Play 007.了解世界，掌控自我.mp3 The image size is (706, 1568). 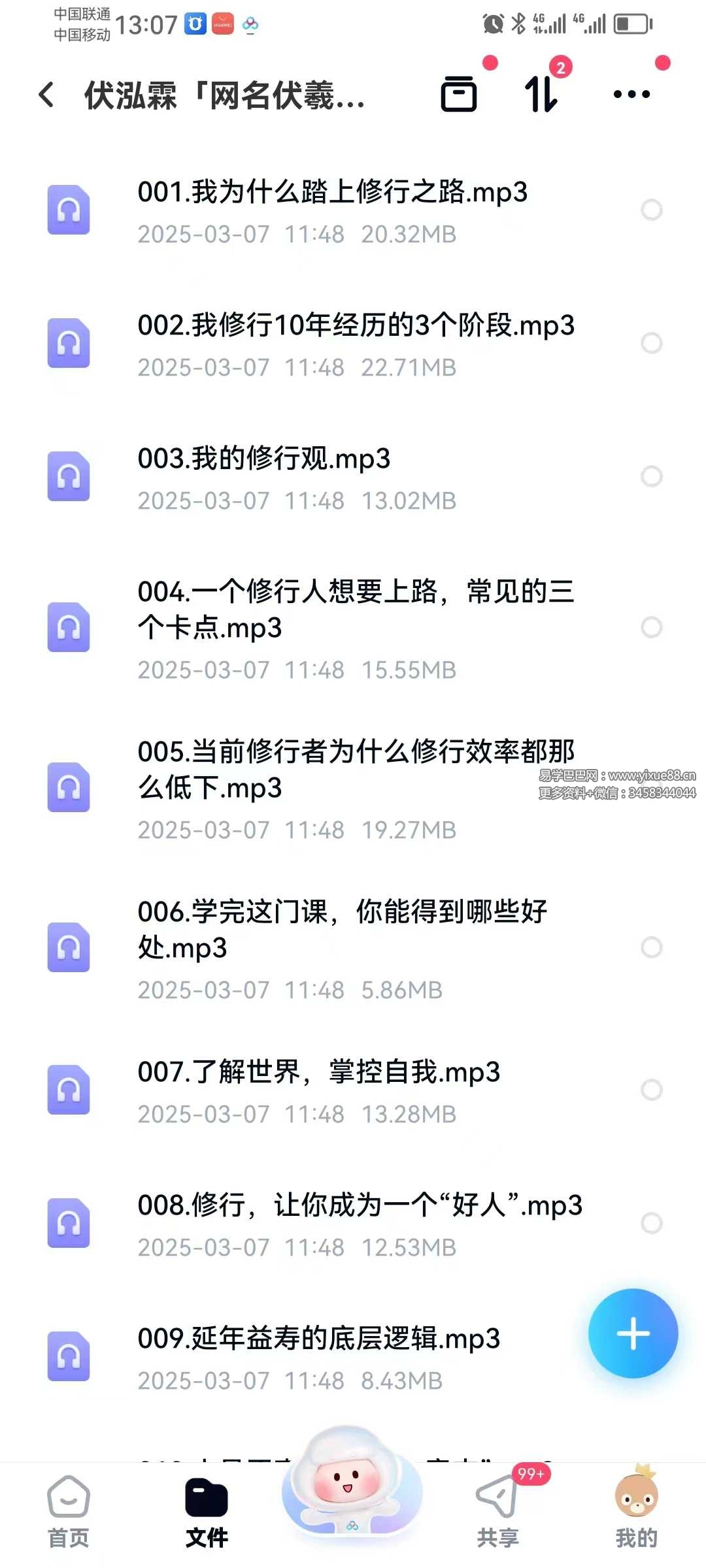click(318, 1072)
